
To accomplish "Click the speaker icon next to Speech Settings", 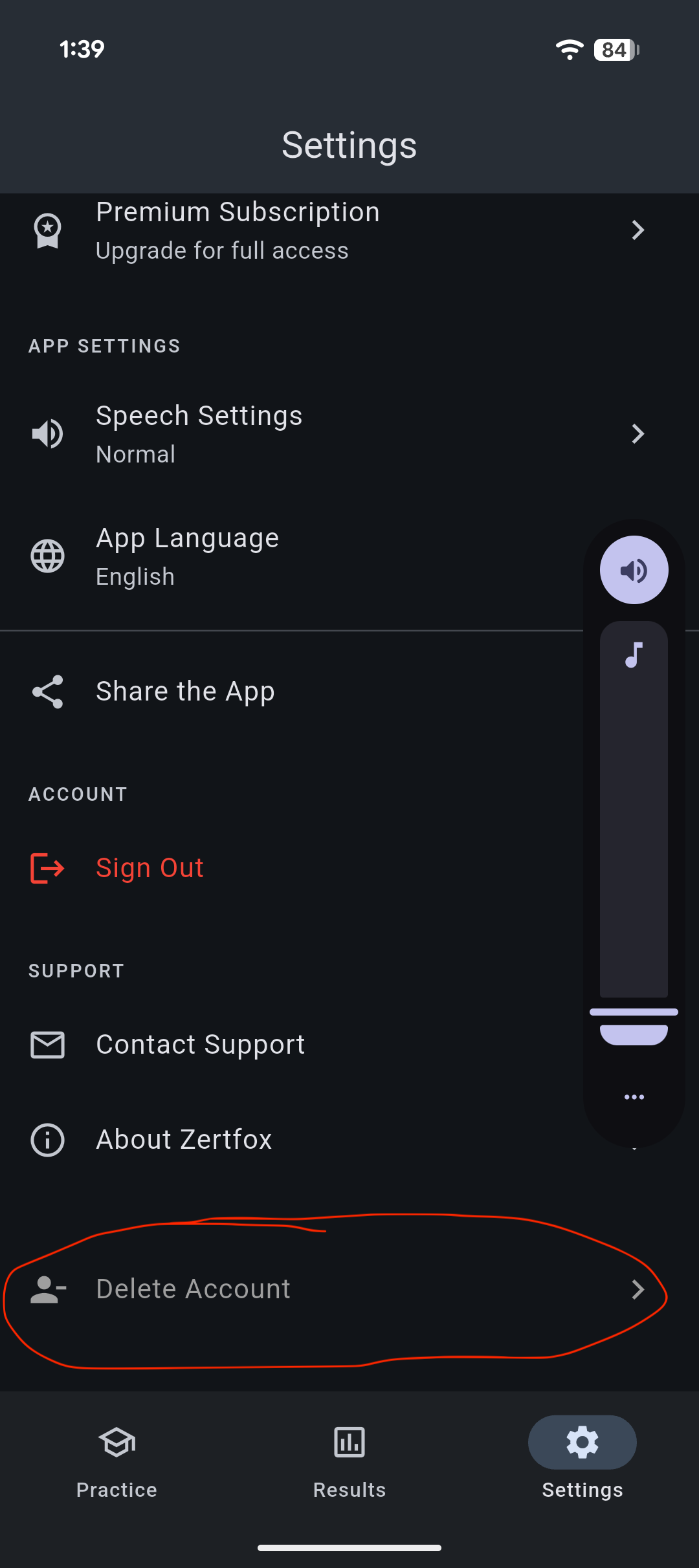I will 47,433.
